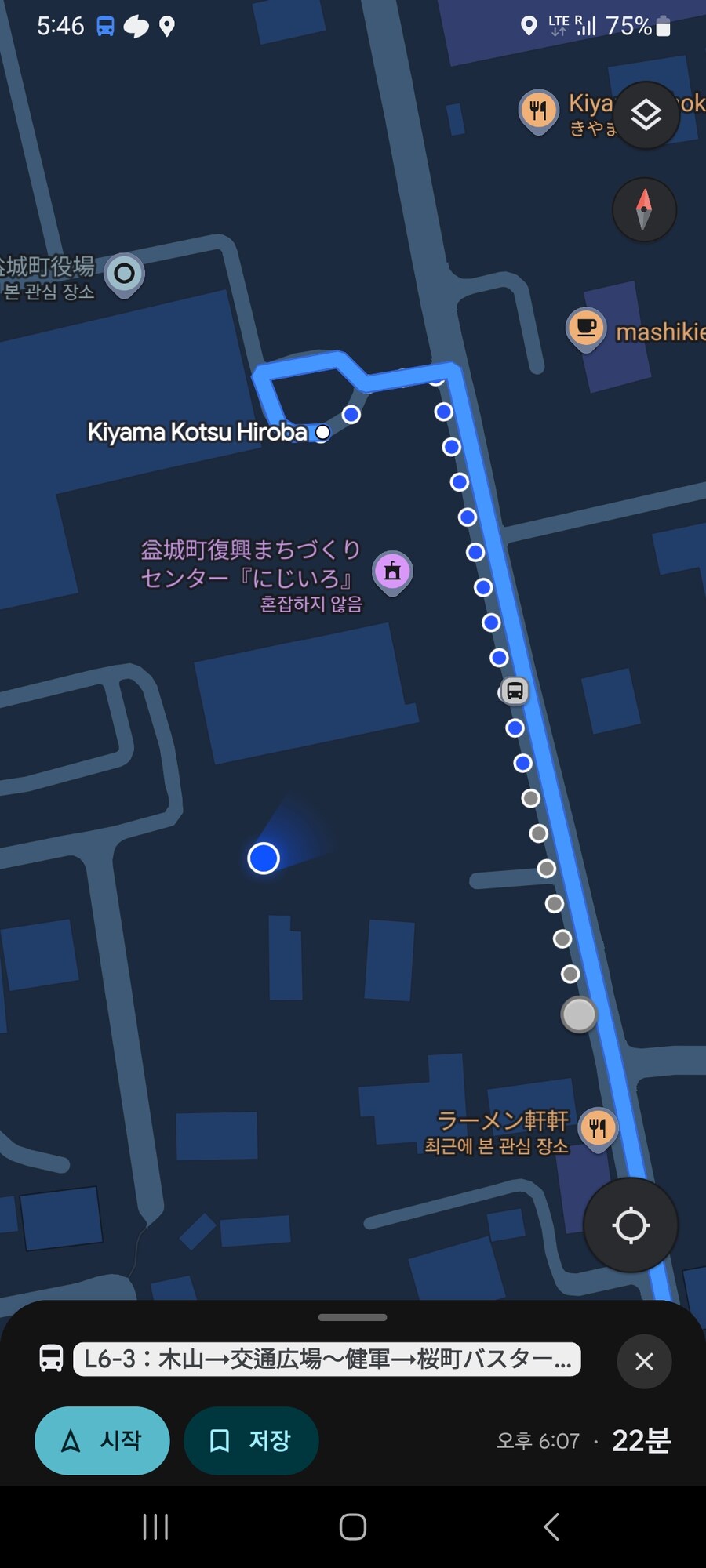This screenshot has height=1568, width=706.
Task: Expand the bottom sheet drag handle
Action: click(352, 1317)
